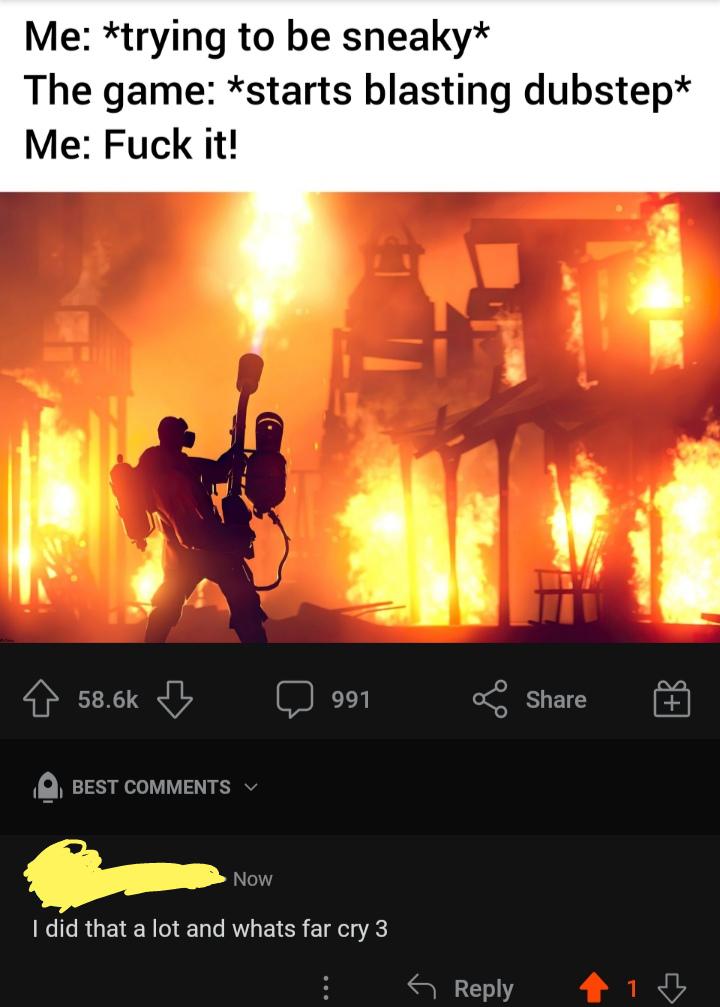Downvote the far cry 3 comment
Image resolution: width=720 pixels, height=1007 pixels.
point(671,988)
